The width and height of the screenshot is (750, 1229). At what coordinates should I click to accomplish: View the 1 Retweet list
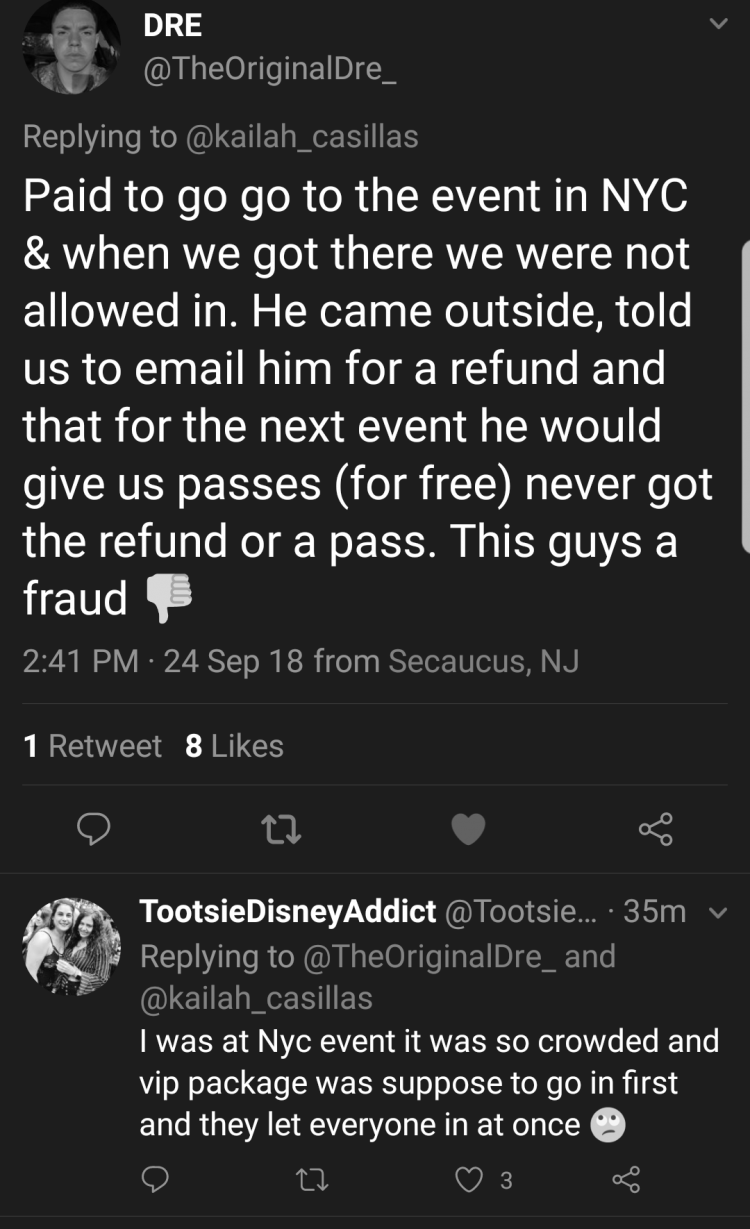(x=92, y=746)
